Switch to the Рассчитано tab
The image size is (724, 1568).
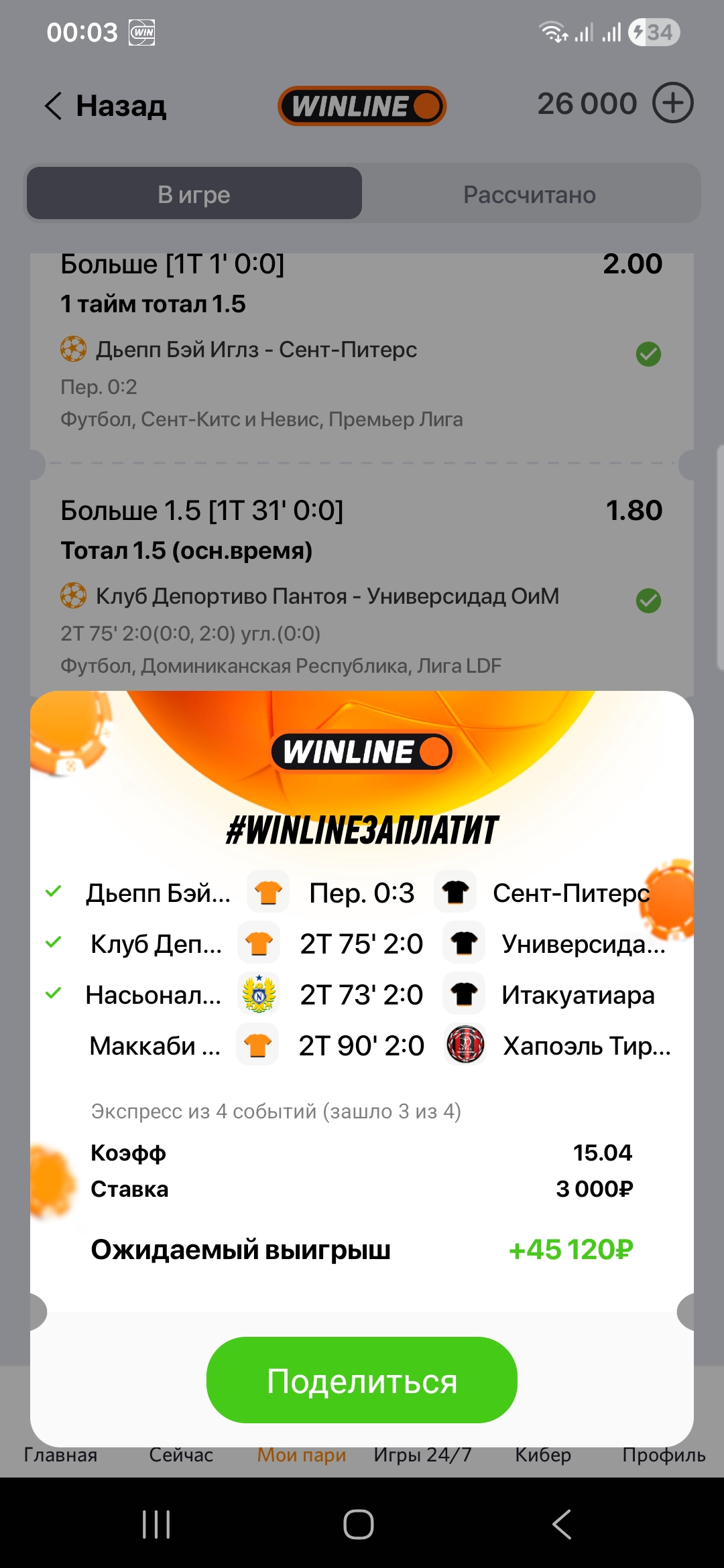[529, 194]
